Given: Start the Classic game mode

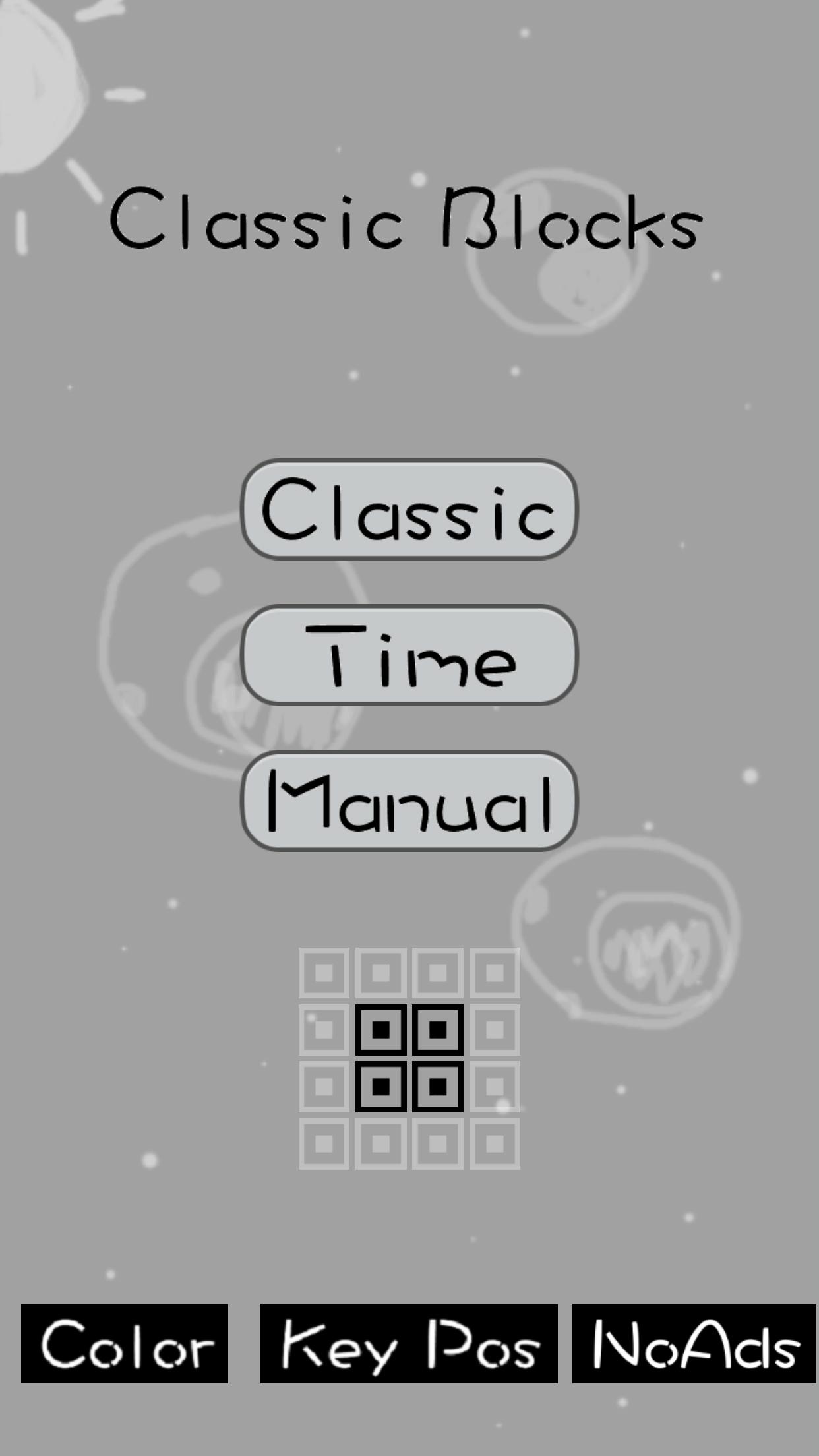Looking at the screenshot, I should (409, 509).
